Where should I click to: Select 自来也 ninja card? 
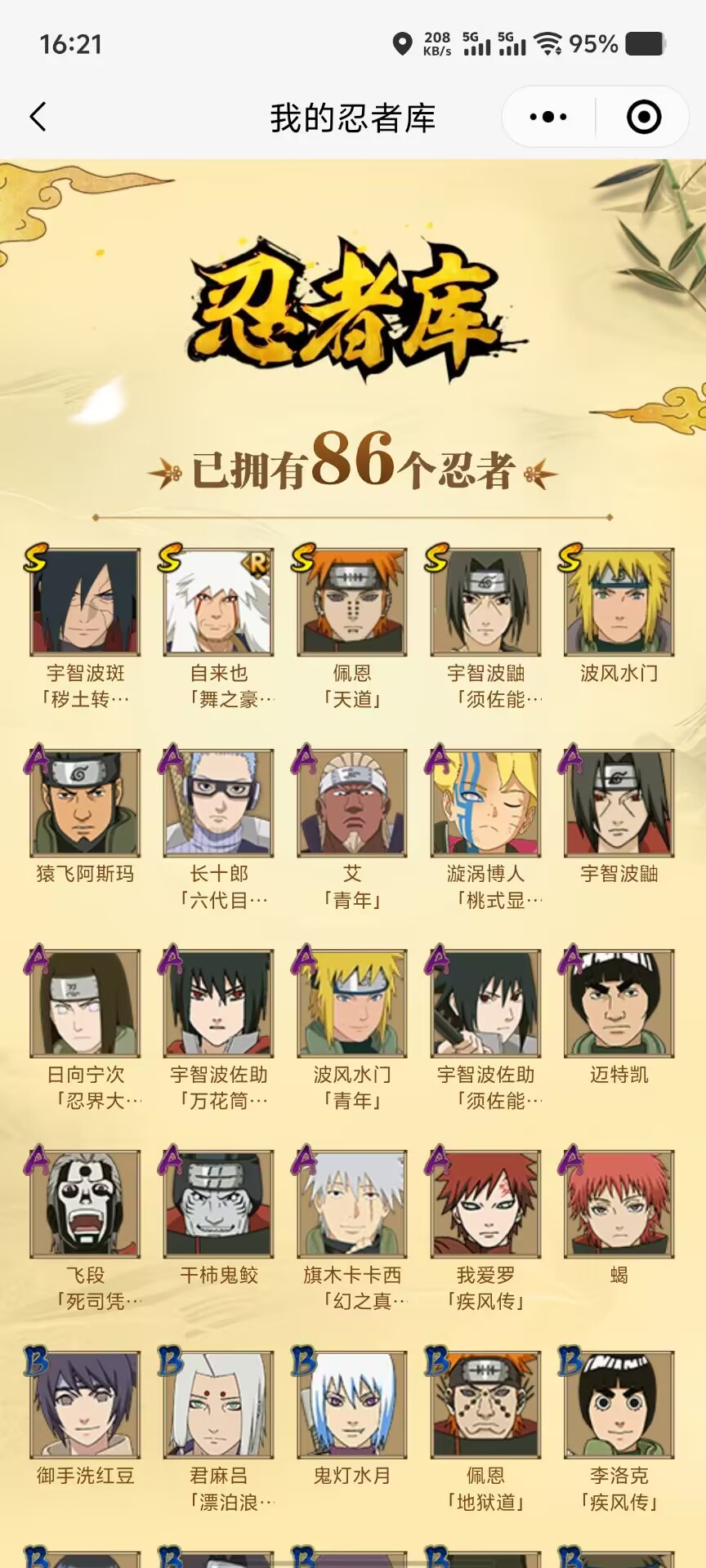point(218,603)
